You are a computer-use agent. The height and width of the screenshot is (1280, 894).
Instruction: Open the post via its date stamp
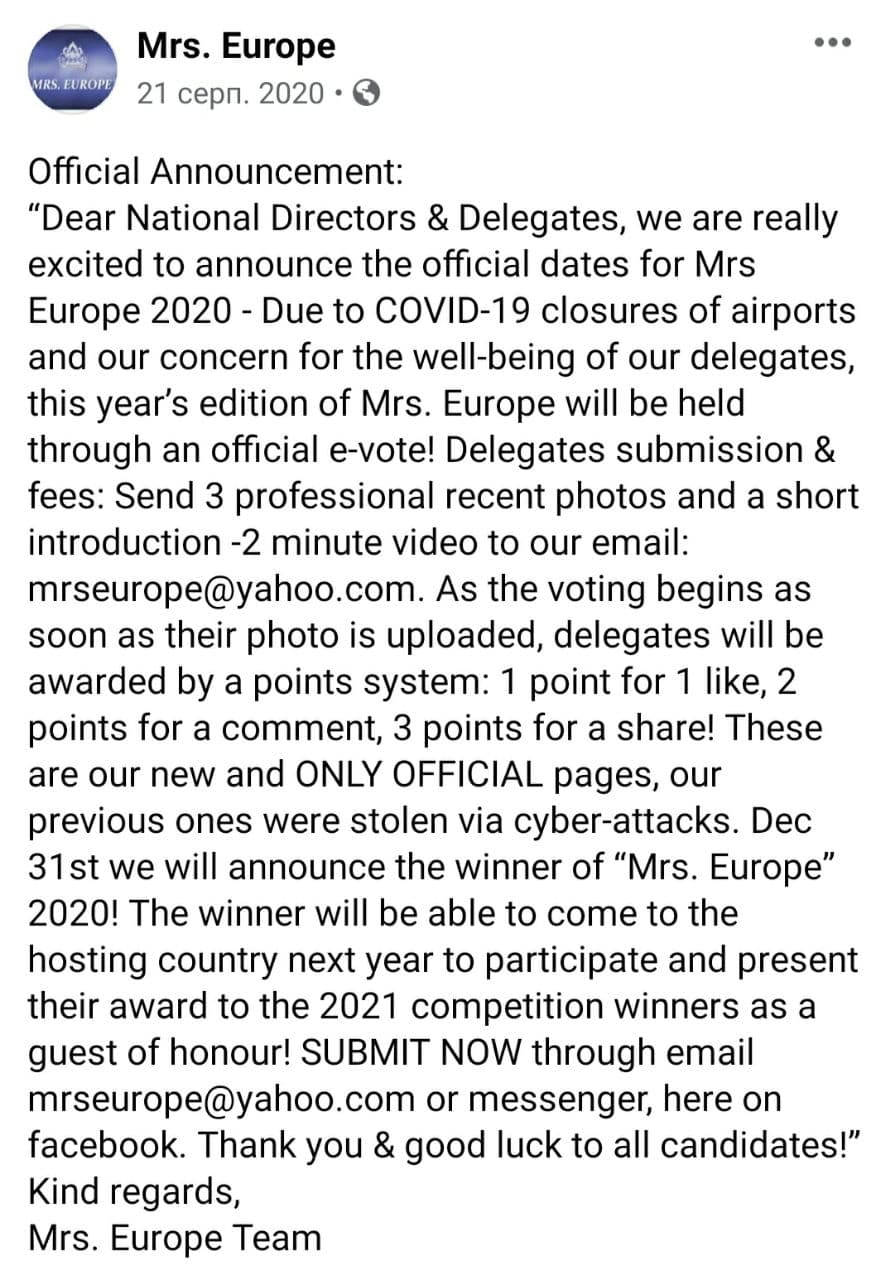pos(230,94)
